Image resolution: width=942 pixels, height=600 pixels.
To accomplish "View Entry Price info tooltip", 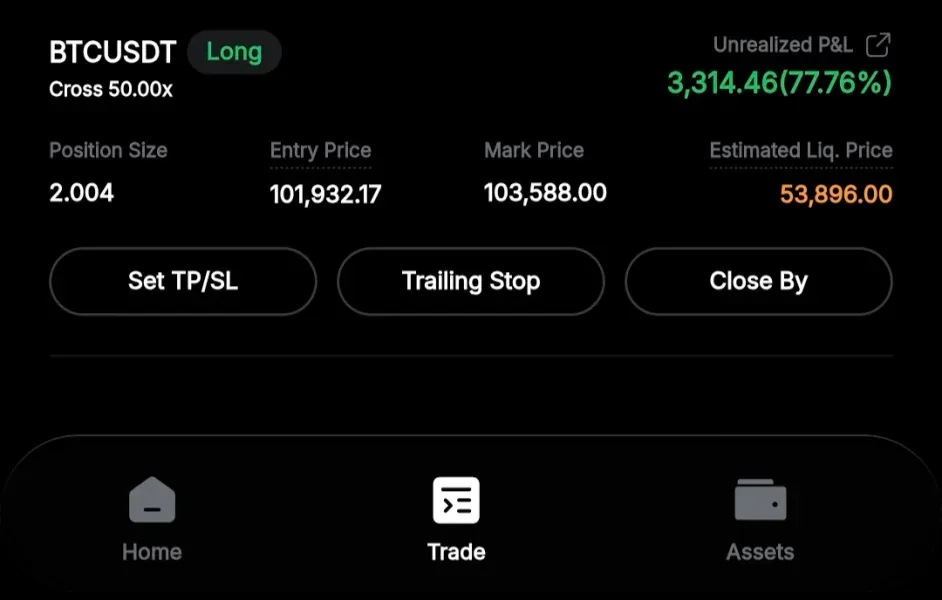I will [320, 151].
